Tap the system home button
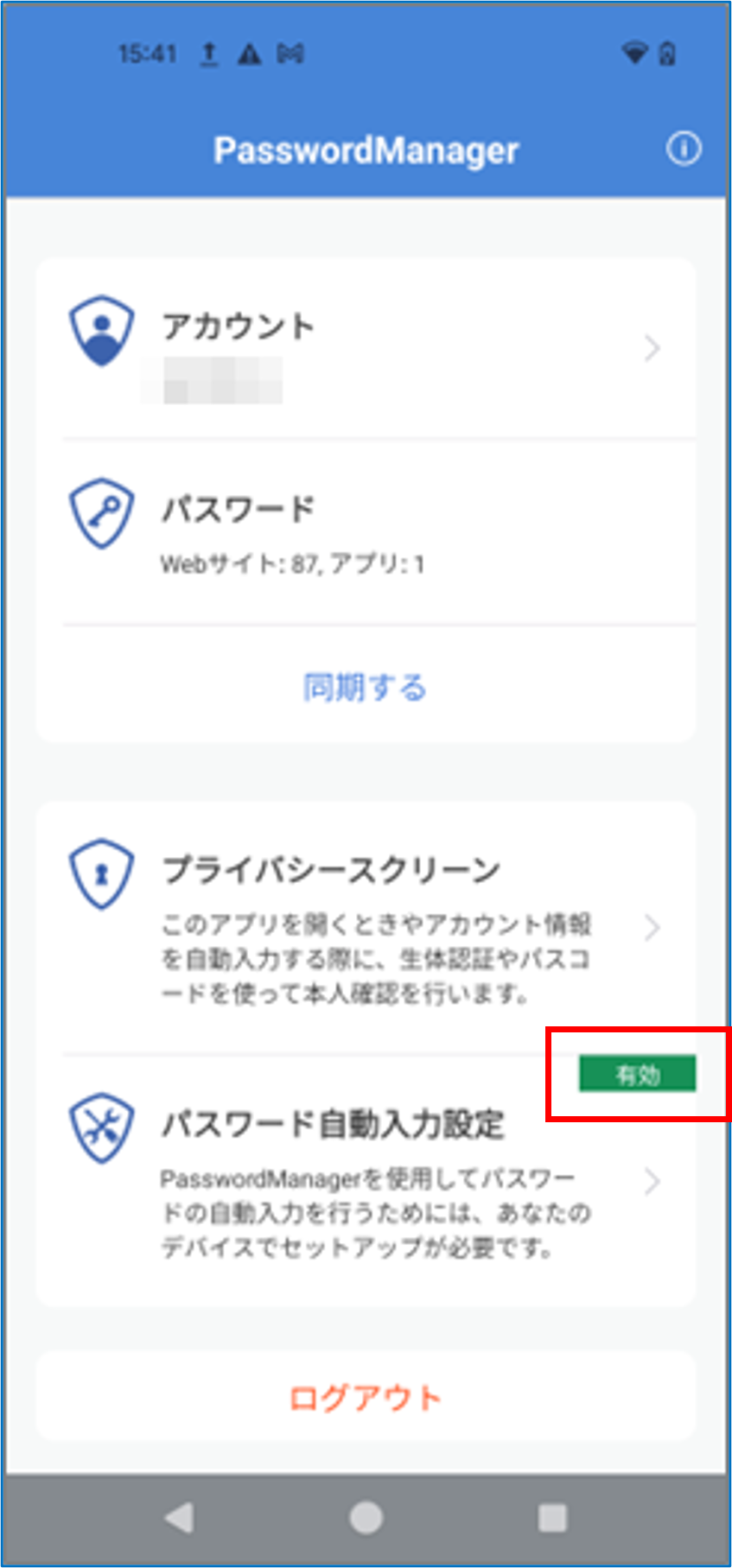Image resolution: width=732 pixels, height=1568 pixels. (366, 1517)
